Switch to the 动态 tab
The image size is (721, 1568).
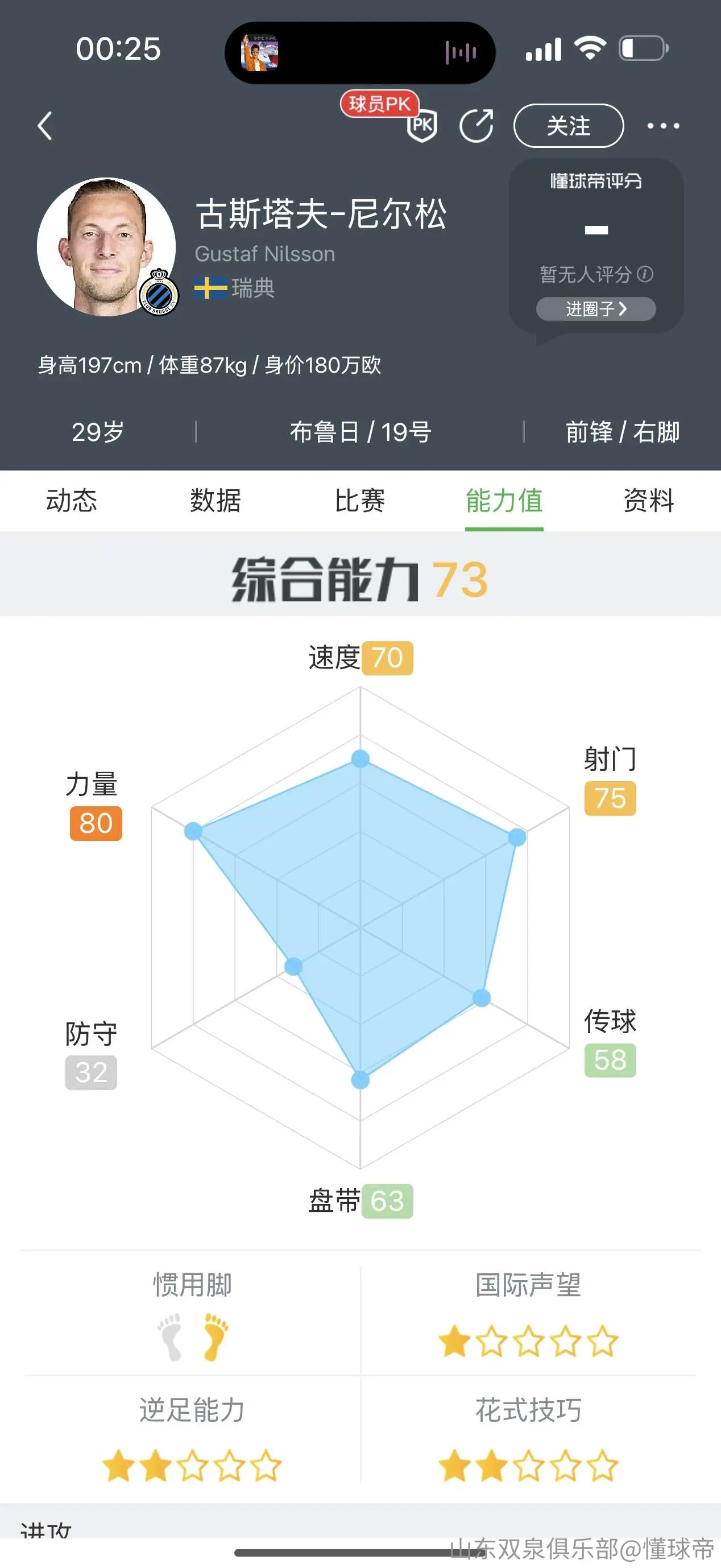(x=72, y=501)
